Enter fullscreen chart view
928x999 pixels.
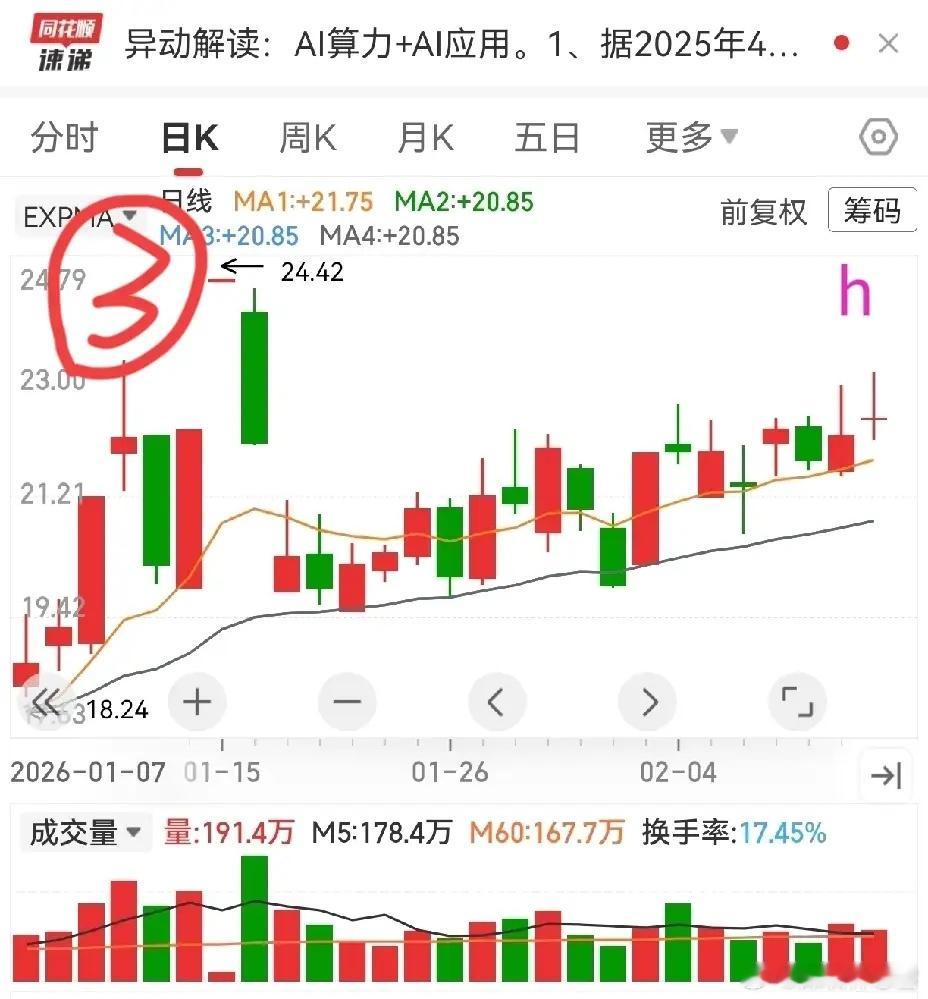click(797, 702)
